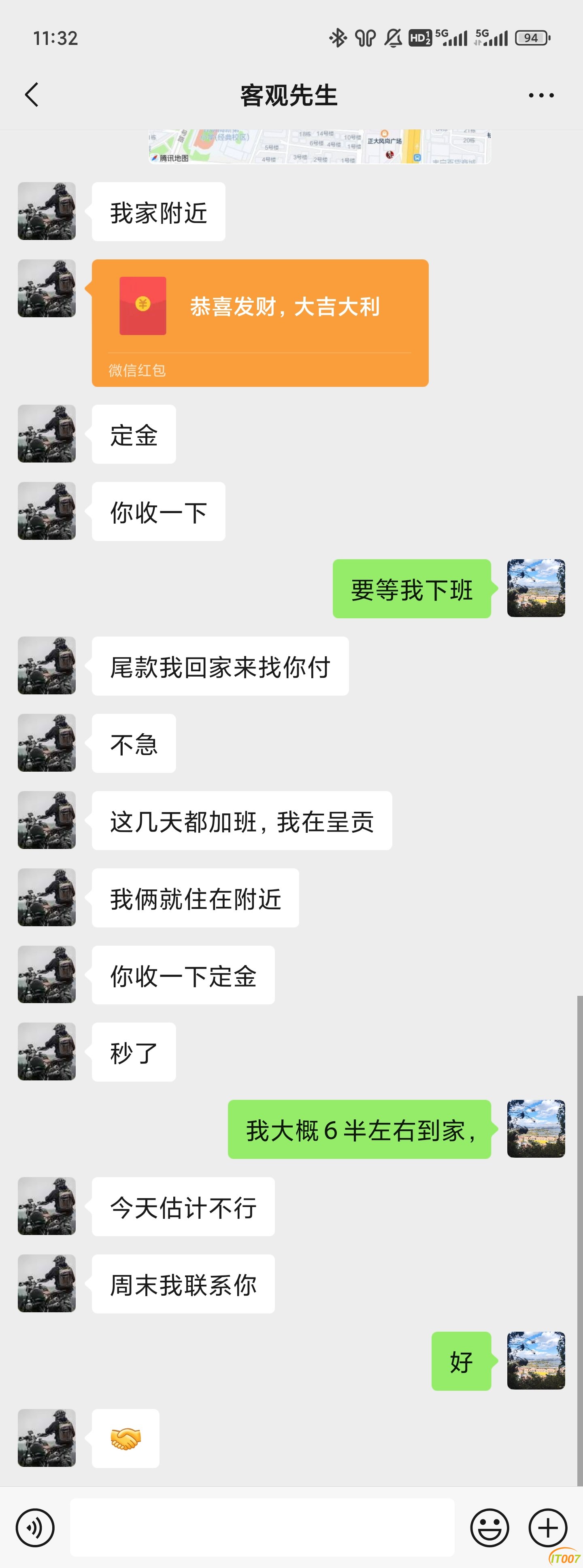
Task: Go back to the chat list
Action: [x=32, y=95]
